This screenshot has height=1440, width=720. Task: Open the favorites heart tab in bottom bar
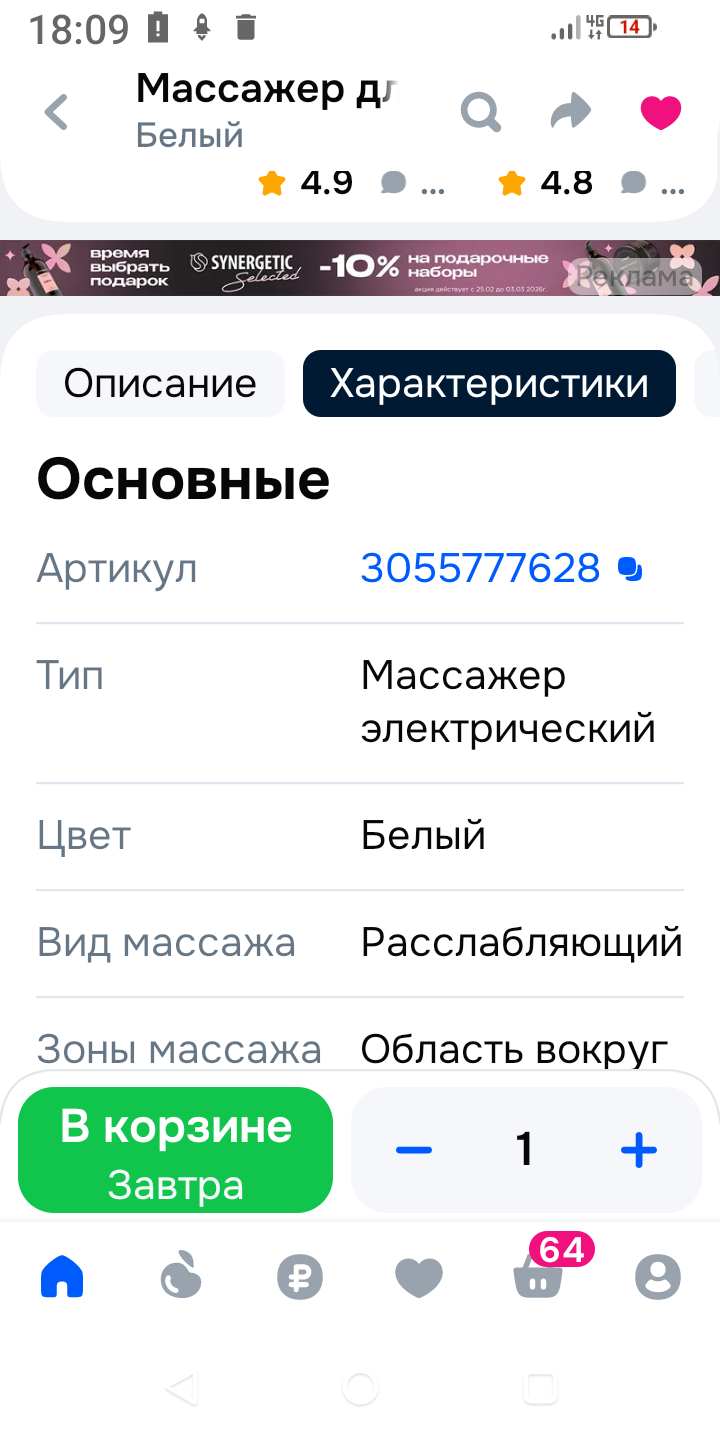(419, 1277)
